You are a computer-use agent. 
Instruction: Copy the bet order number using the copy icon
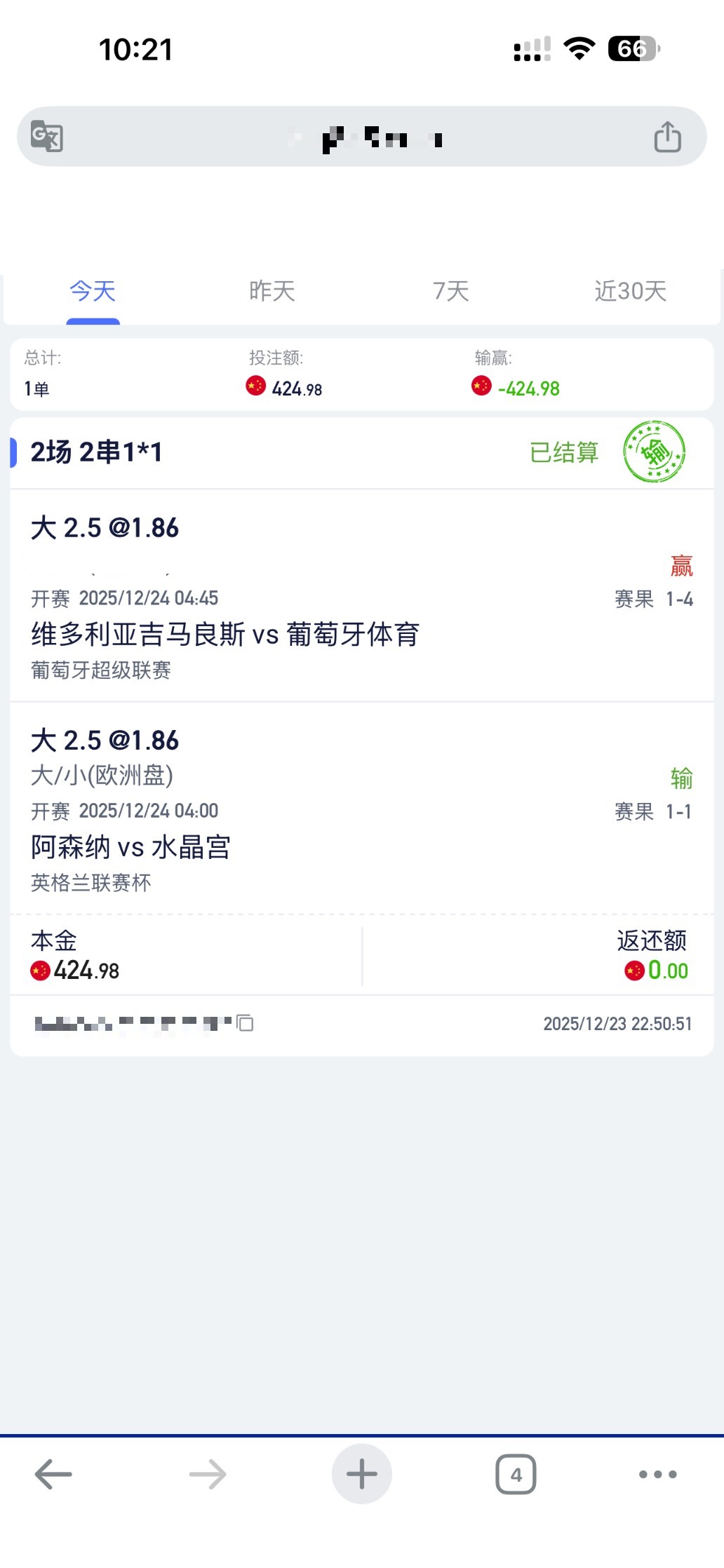245,1025
